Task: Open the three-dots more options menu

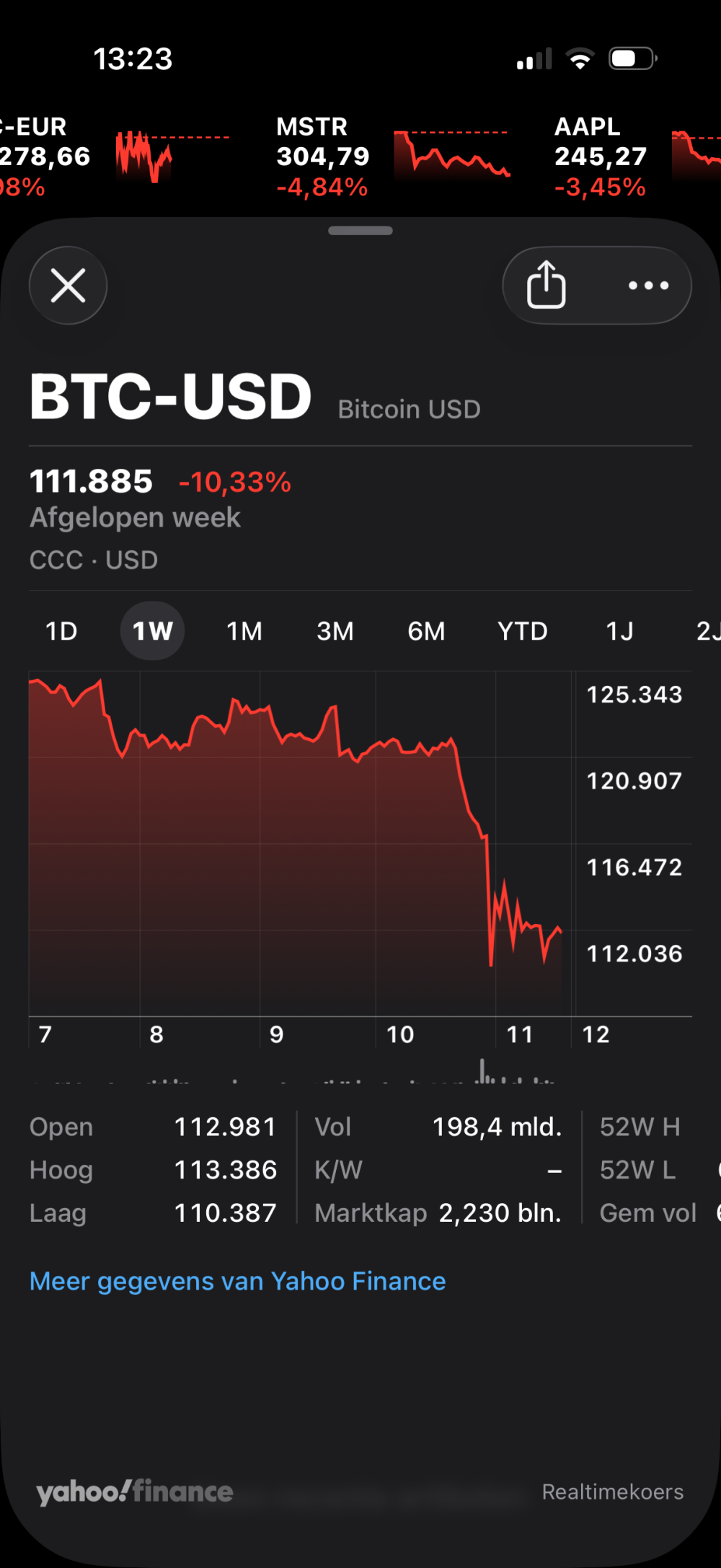Action: [648, 286]
